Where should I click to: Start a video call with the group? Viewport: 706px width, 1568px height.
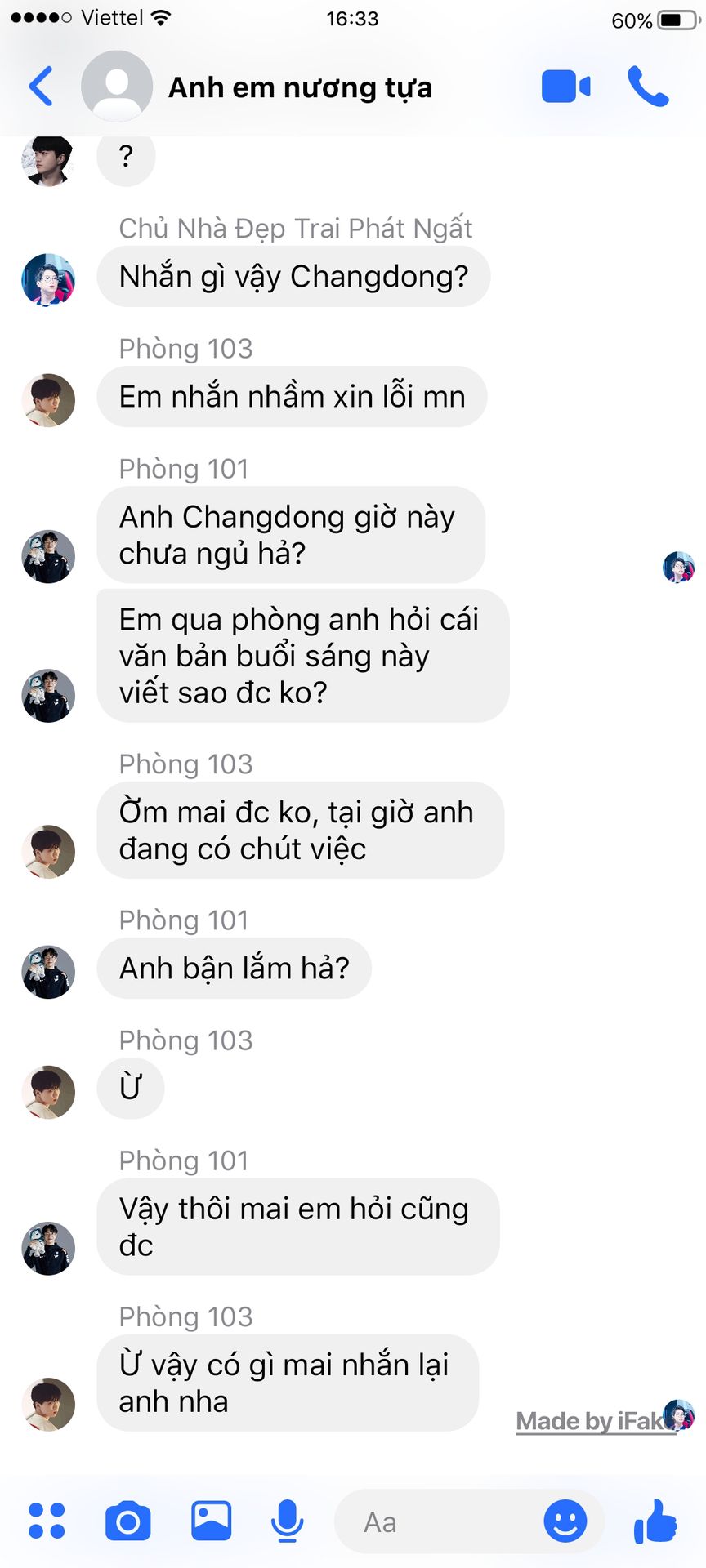pyautogui.click(x=565, y=87)
